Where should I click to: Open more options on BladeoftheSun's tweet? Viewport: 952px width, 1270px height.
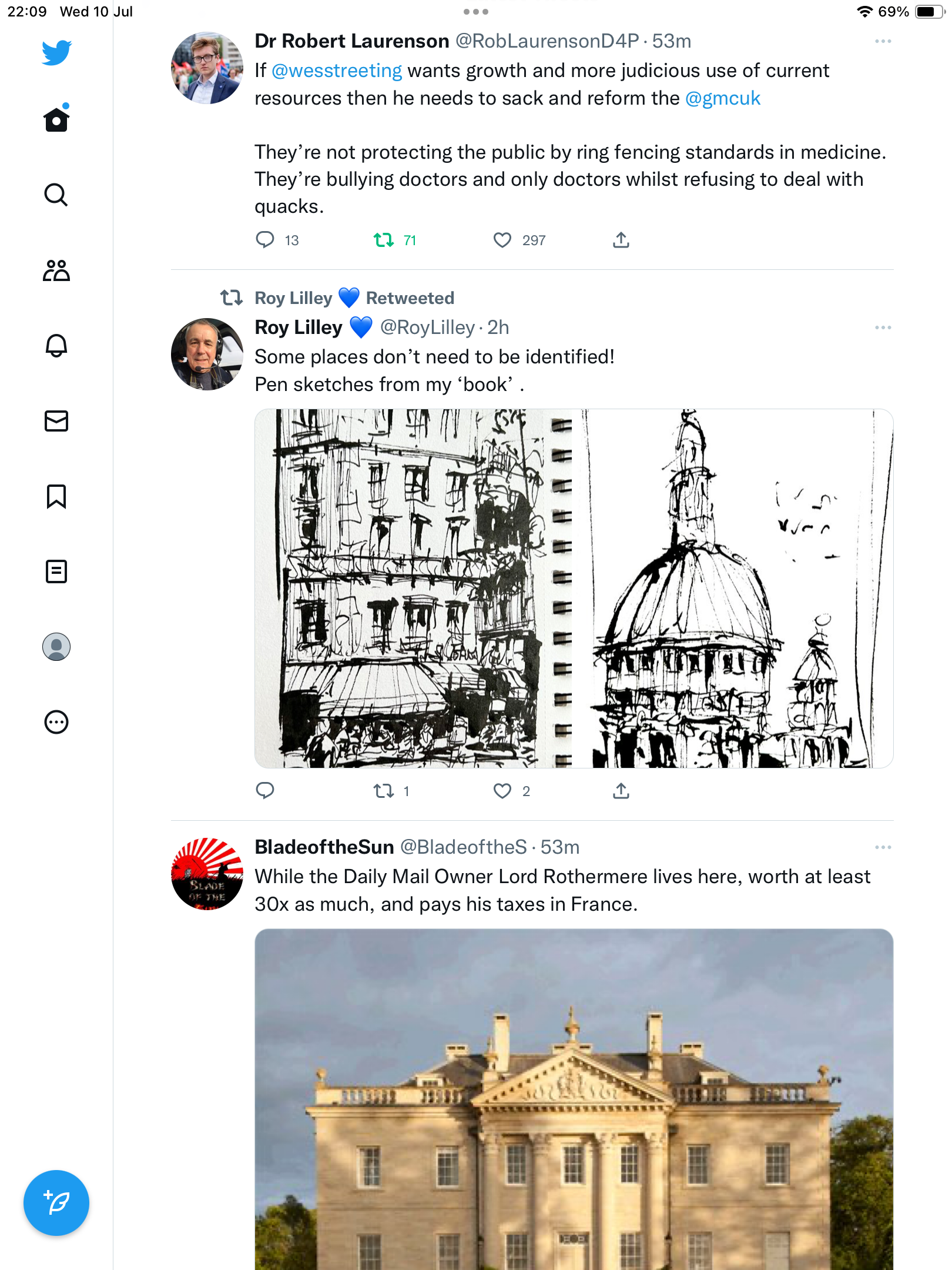tap(883, 847)
